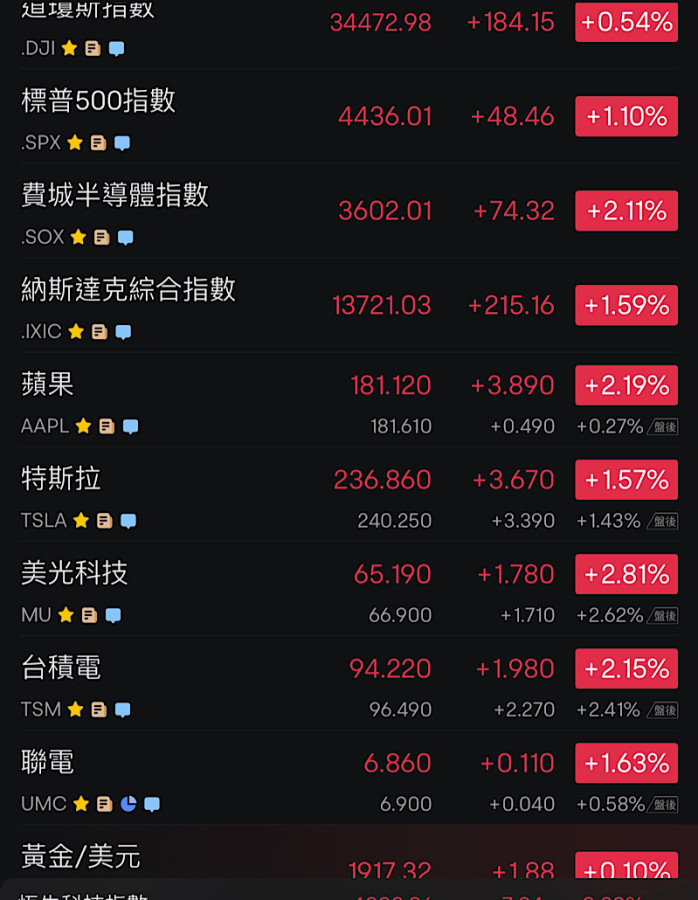The width and height of the screenshot is (698, 900).
Task: Tap the +2.81% change badge for 美光科技
Action: coord(626,574)
